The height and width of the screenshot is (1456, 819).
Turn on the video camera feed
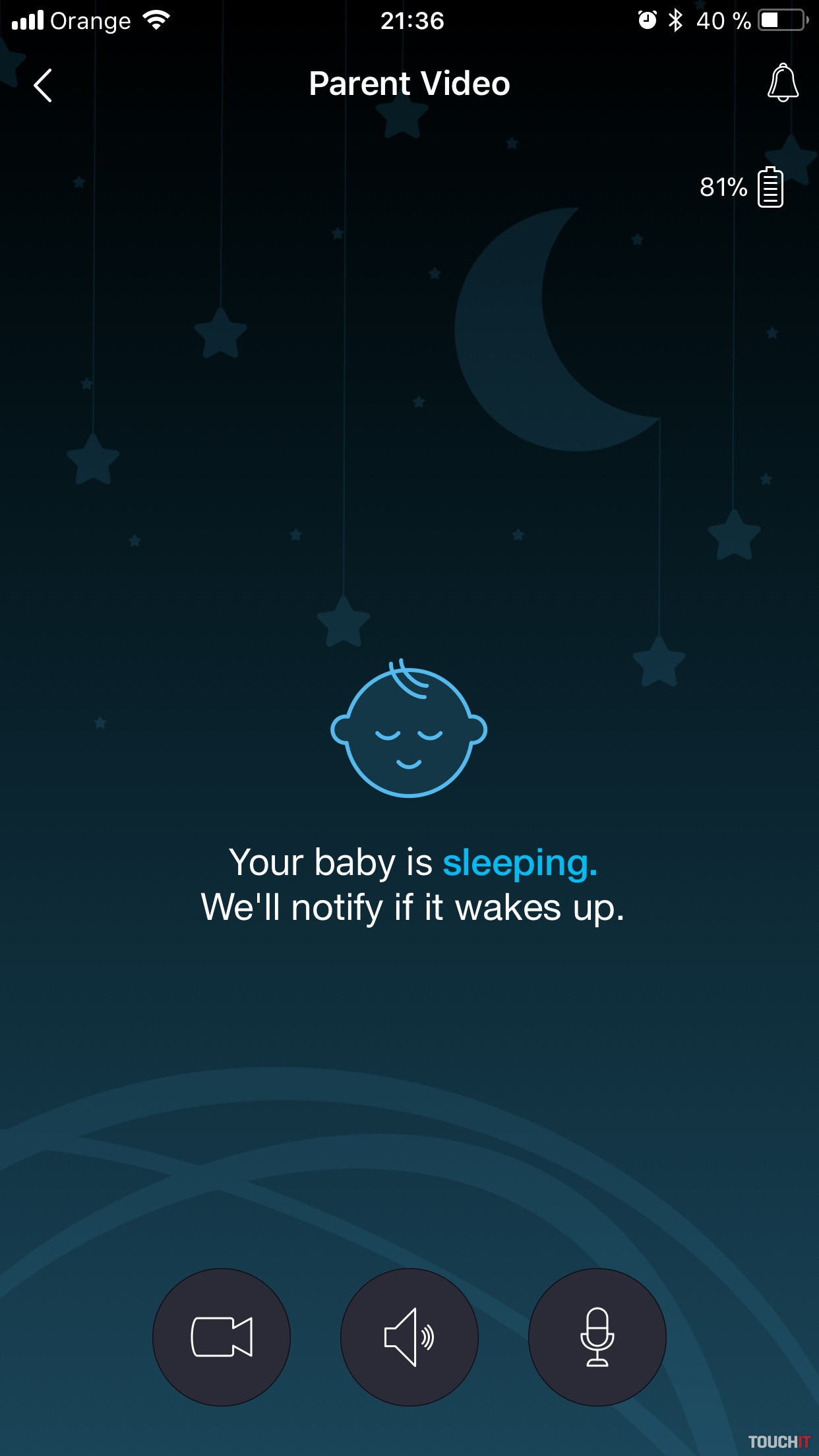click(222, 1337)
